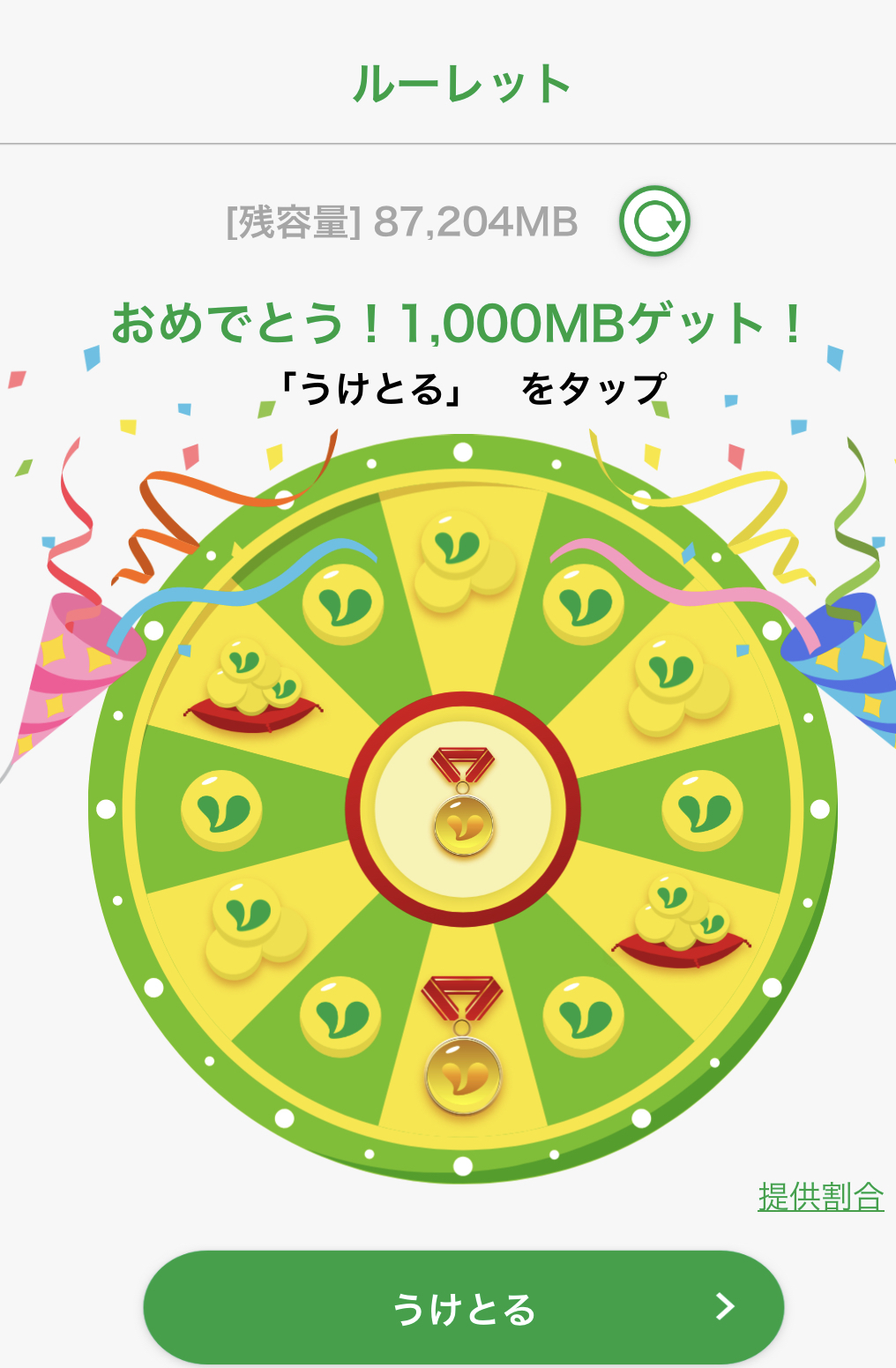Tap うけとる to claim 1,000MB
This screenshot has height=1368, width=896.
tap(464, 1307)
